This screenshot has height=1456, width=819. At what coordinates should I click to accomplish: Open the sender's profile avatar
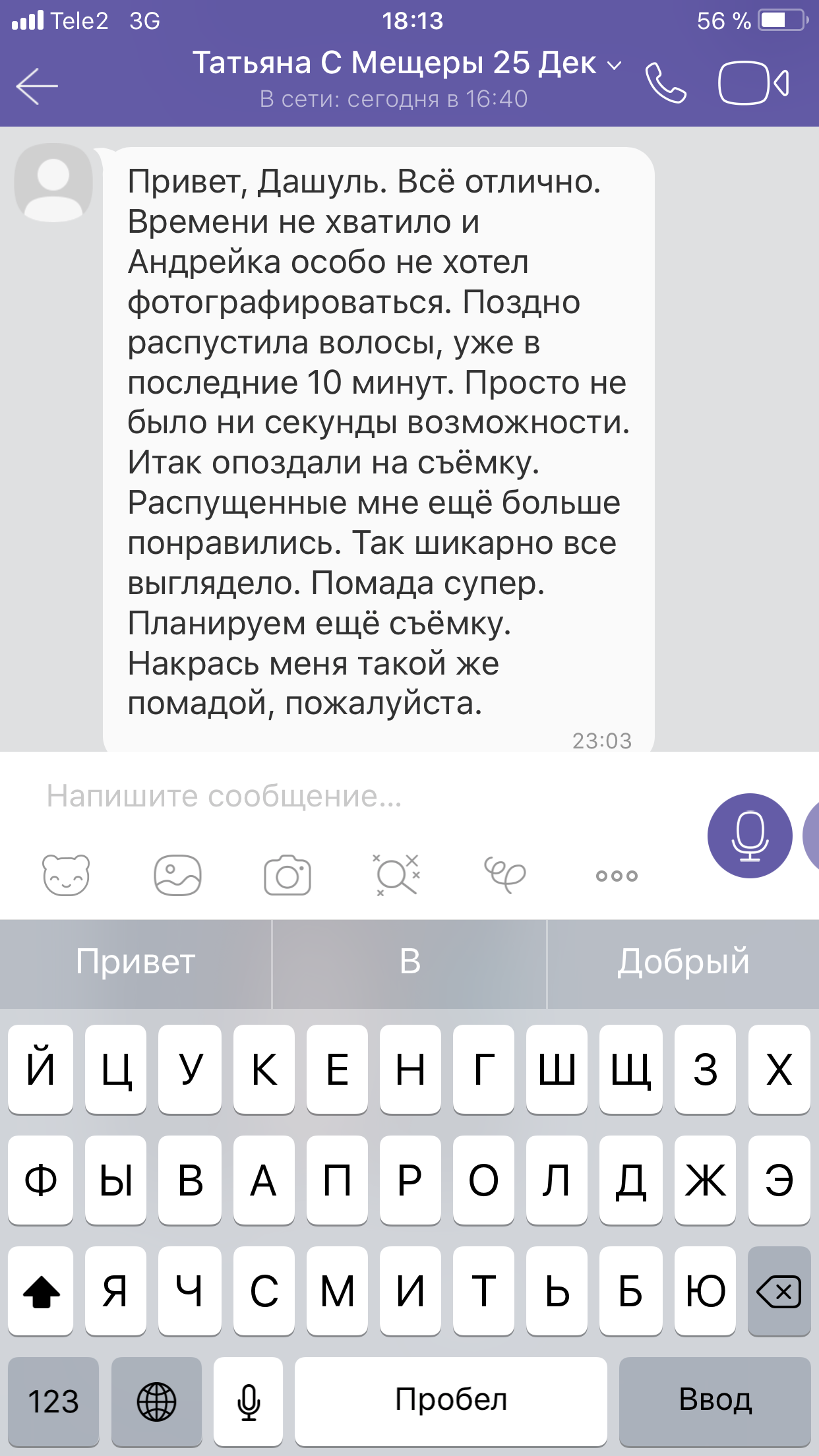tap(53, 183)
